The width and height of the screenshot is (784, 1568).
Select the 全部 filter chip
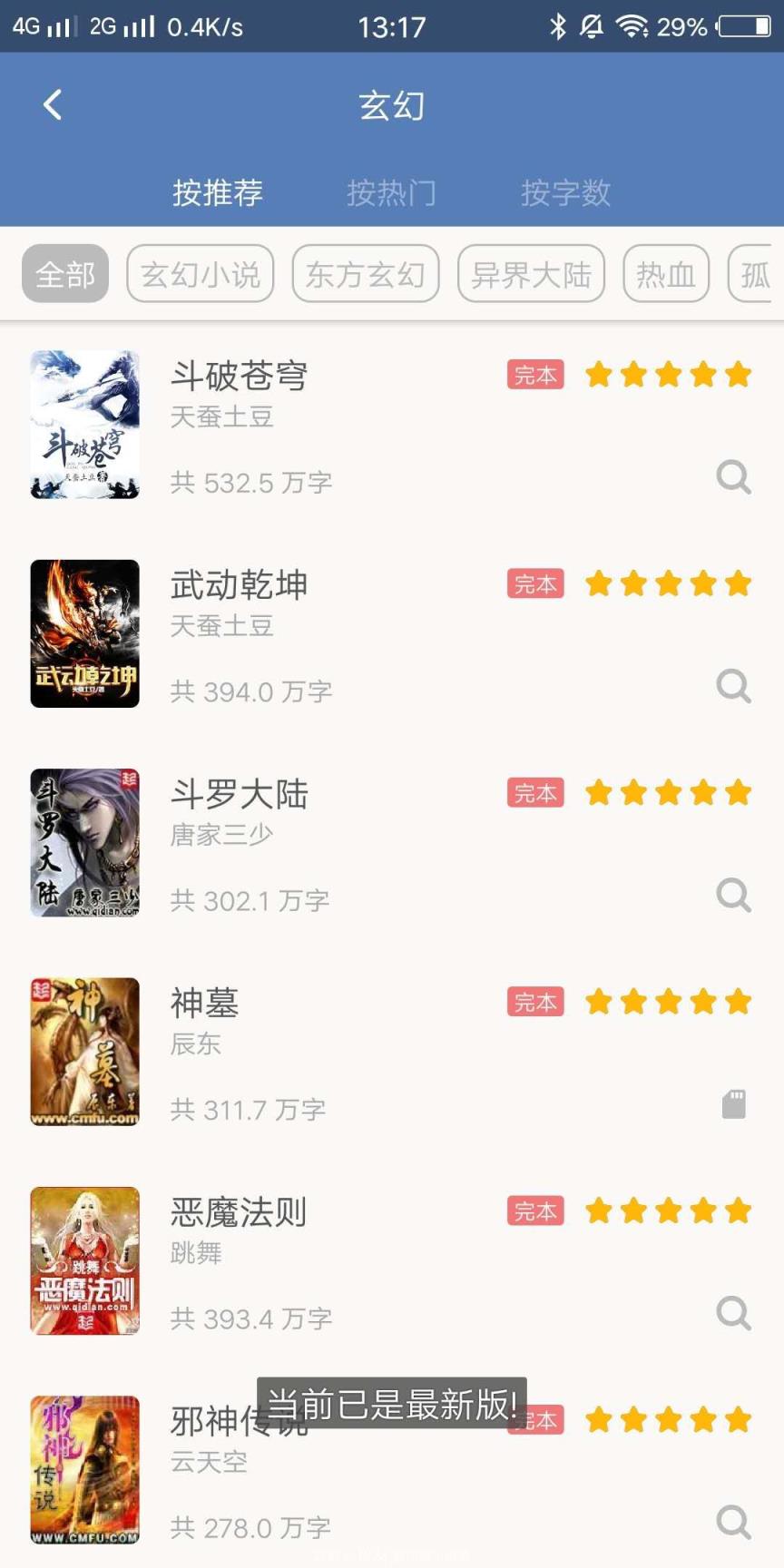64,274
